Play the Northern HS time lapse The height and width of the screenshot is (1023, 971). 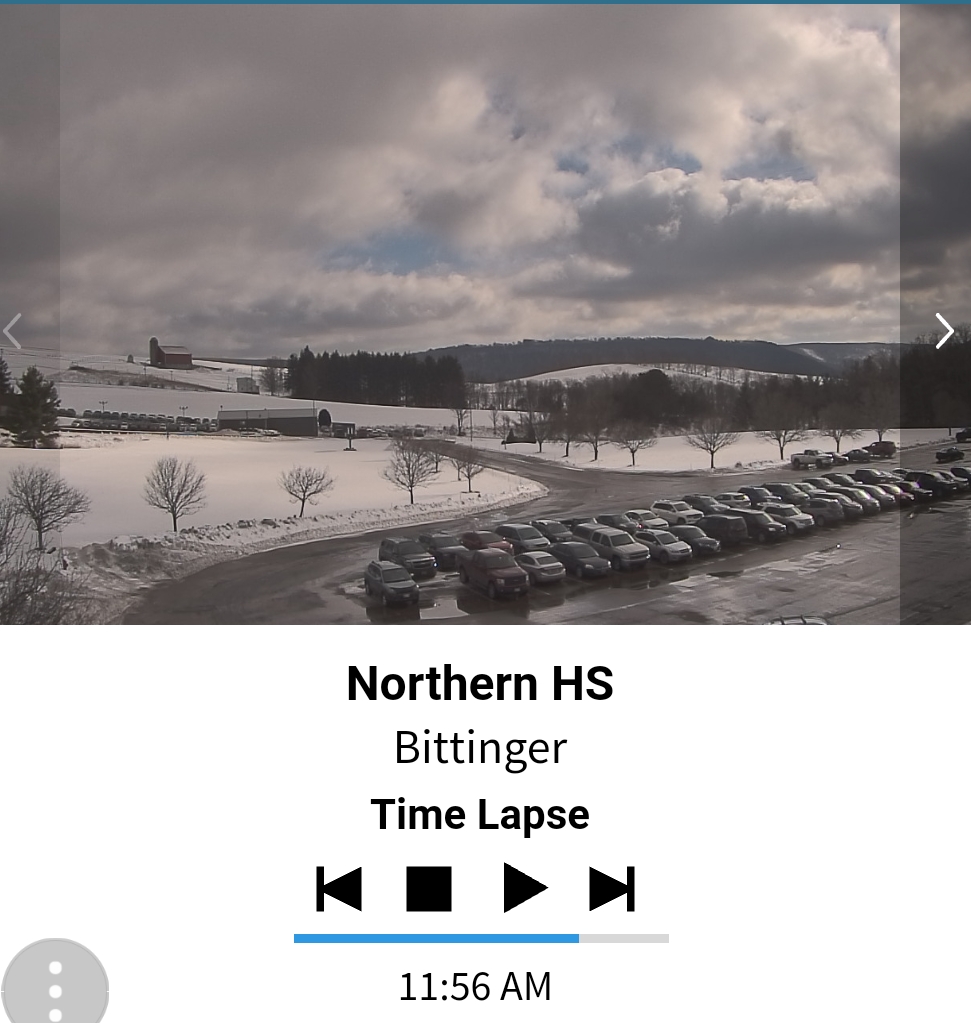pyautogui.click(x=524, y=888)
